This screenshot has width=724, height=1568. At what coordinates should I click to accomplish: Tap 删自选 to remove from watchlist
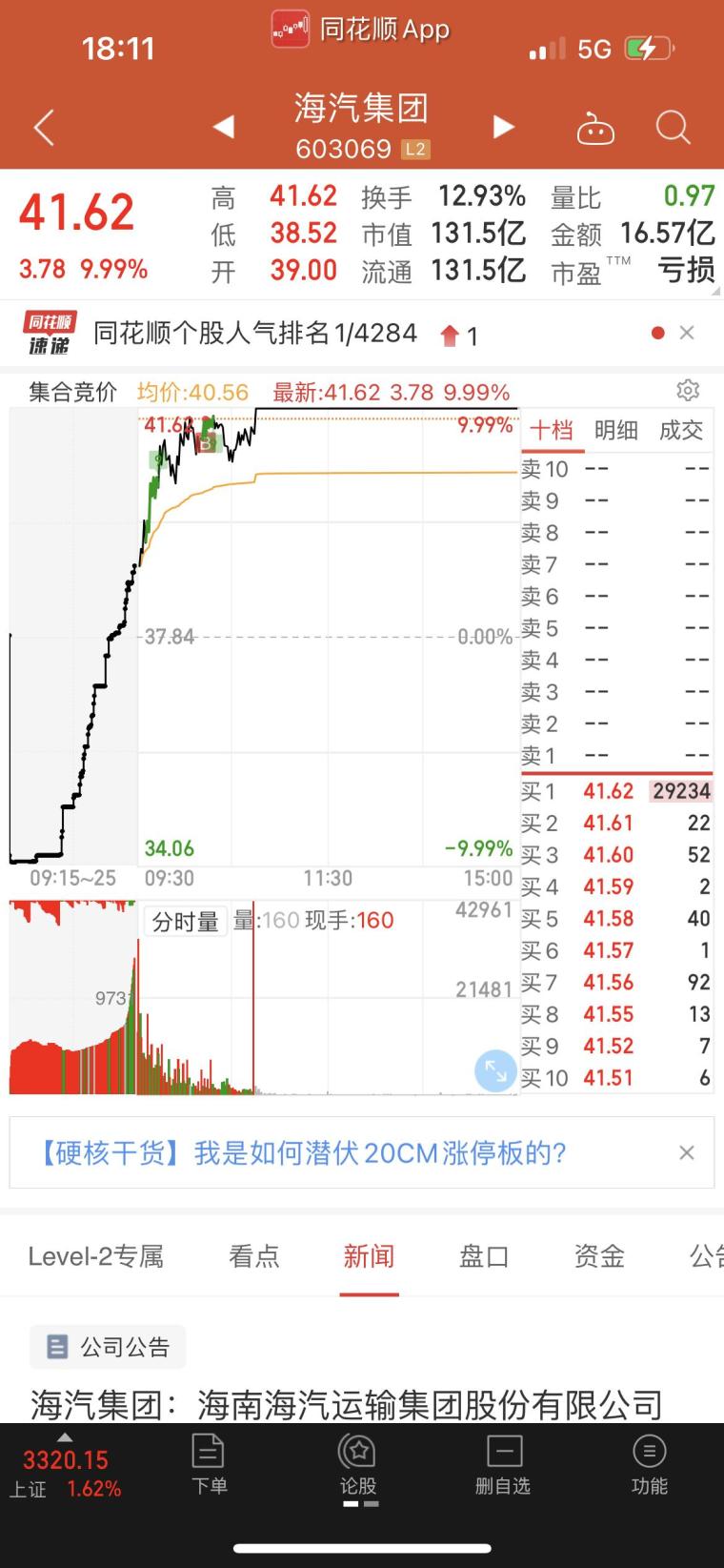coord(503,1465)
